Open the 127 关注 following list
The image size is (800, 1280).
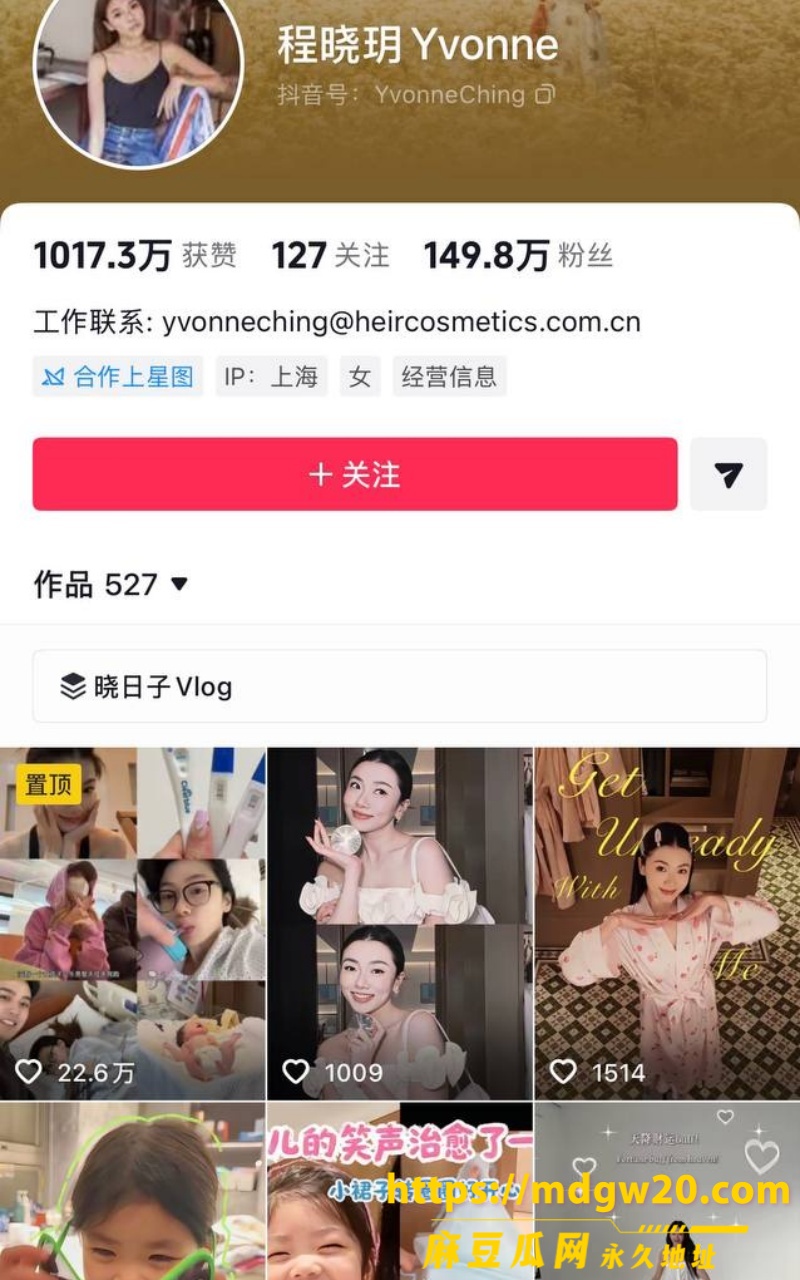click(330, 256)
